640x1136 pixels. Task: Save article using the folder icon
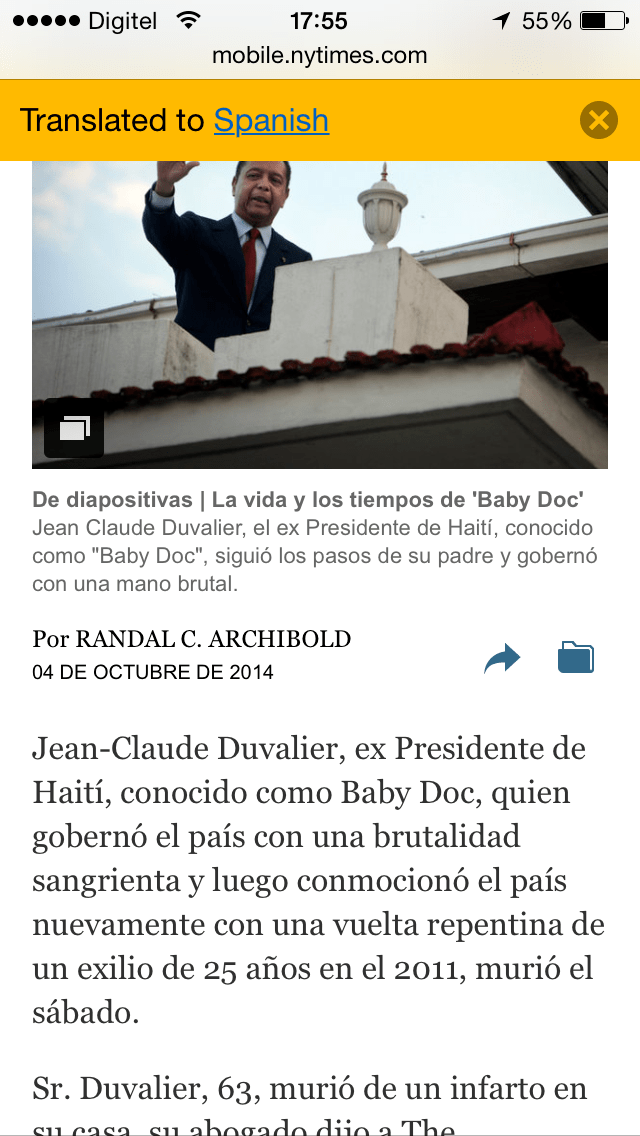coord(575,658)
